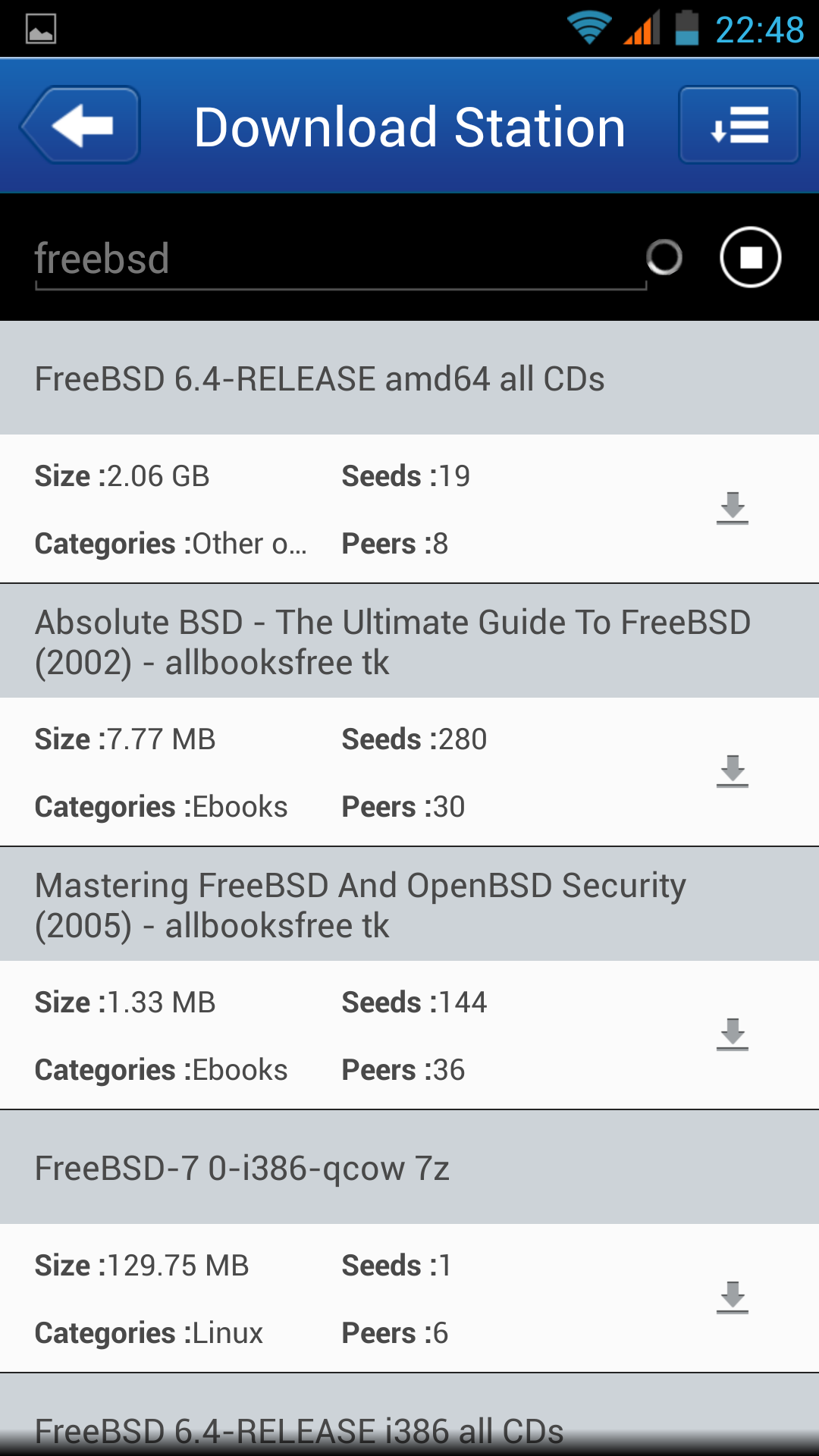Screen dimensions: 819x1456
Task: Go back using the arrow button
Action: (x=80, y=125)
